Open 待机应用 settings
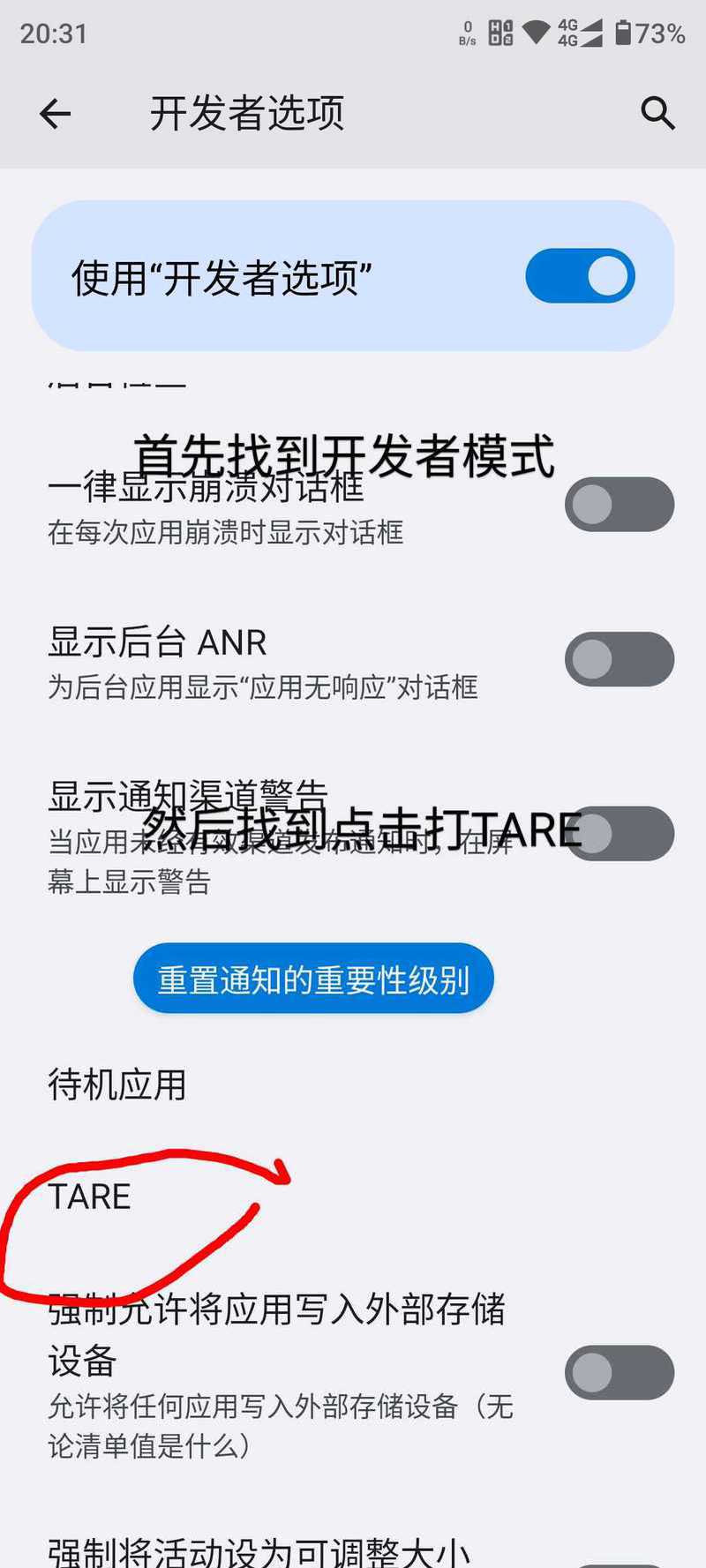The width and height of the screenshot is (706, 1568). [x=117, y=1084]
